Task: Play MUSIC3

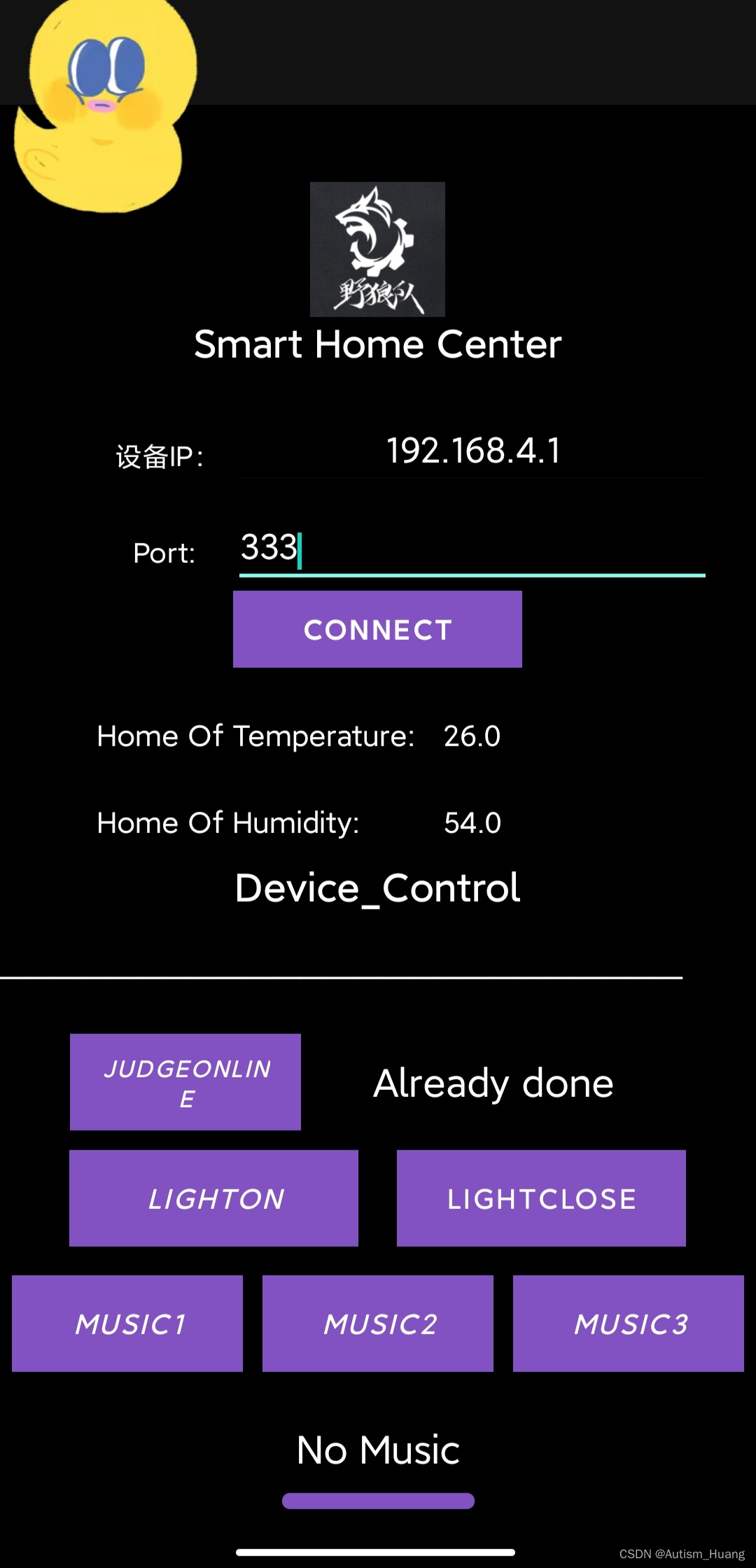Action: [629, 1323]
